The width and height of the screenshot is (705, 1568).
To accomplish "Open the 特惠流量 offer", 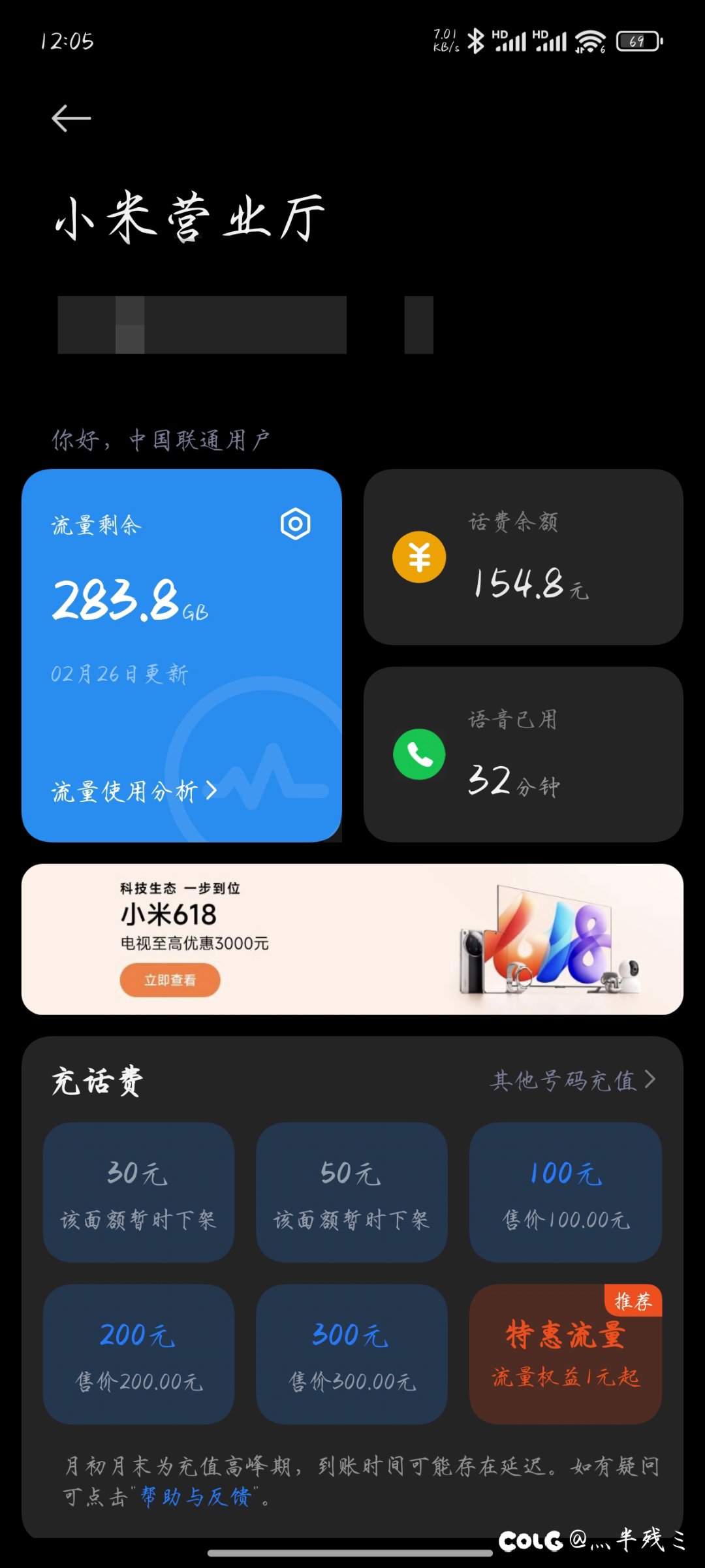I will [565, 1354].
